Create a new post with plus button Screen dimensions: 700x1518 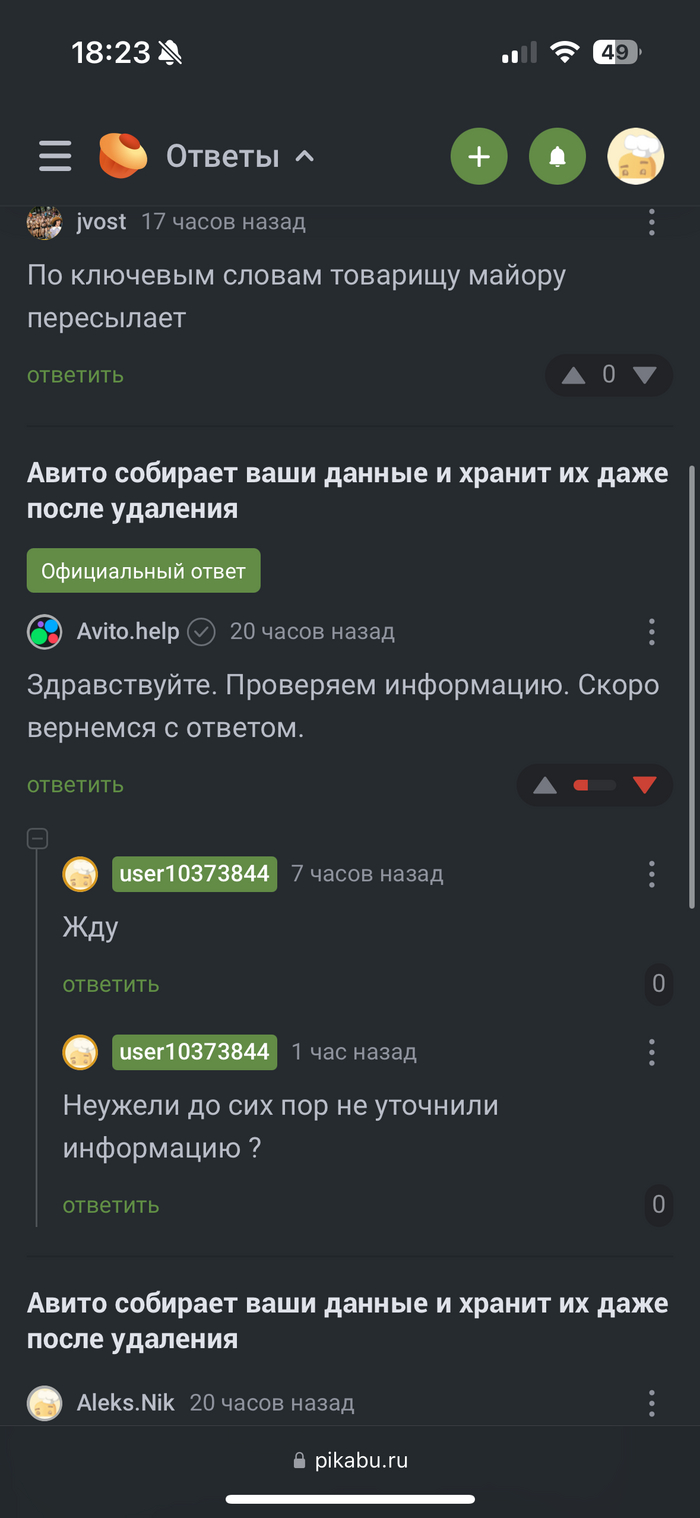point(479,156)
